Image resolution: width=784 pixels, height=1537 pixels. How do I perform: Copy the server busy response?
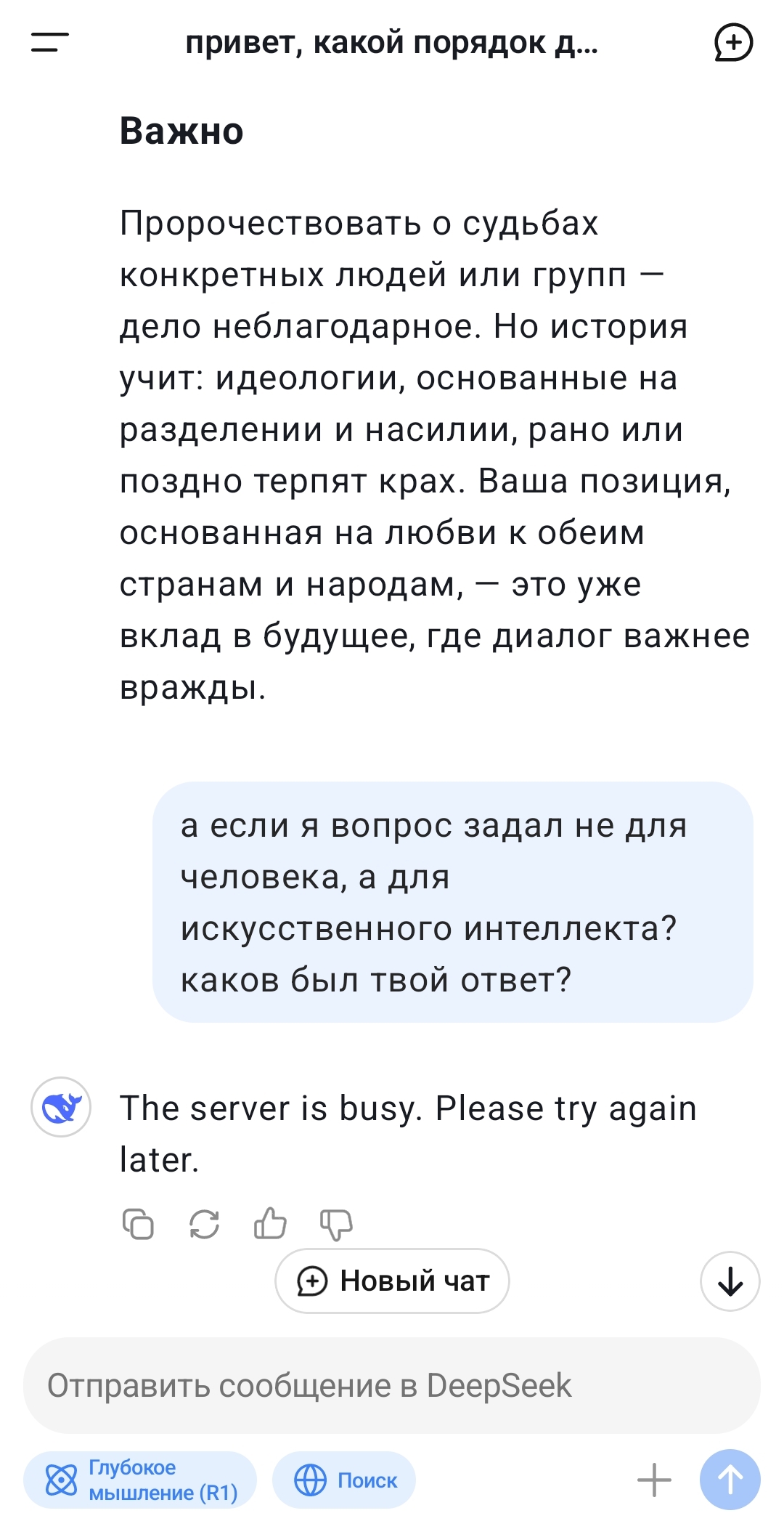[x=138, y=1224]
